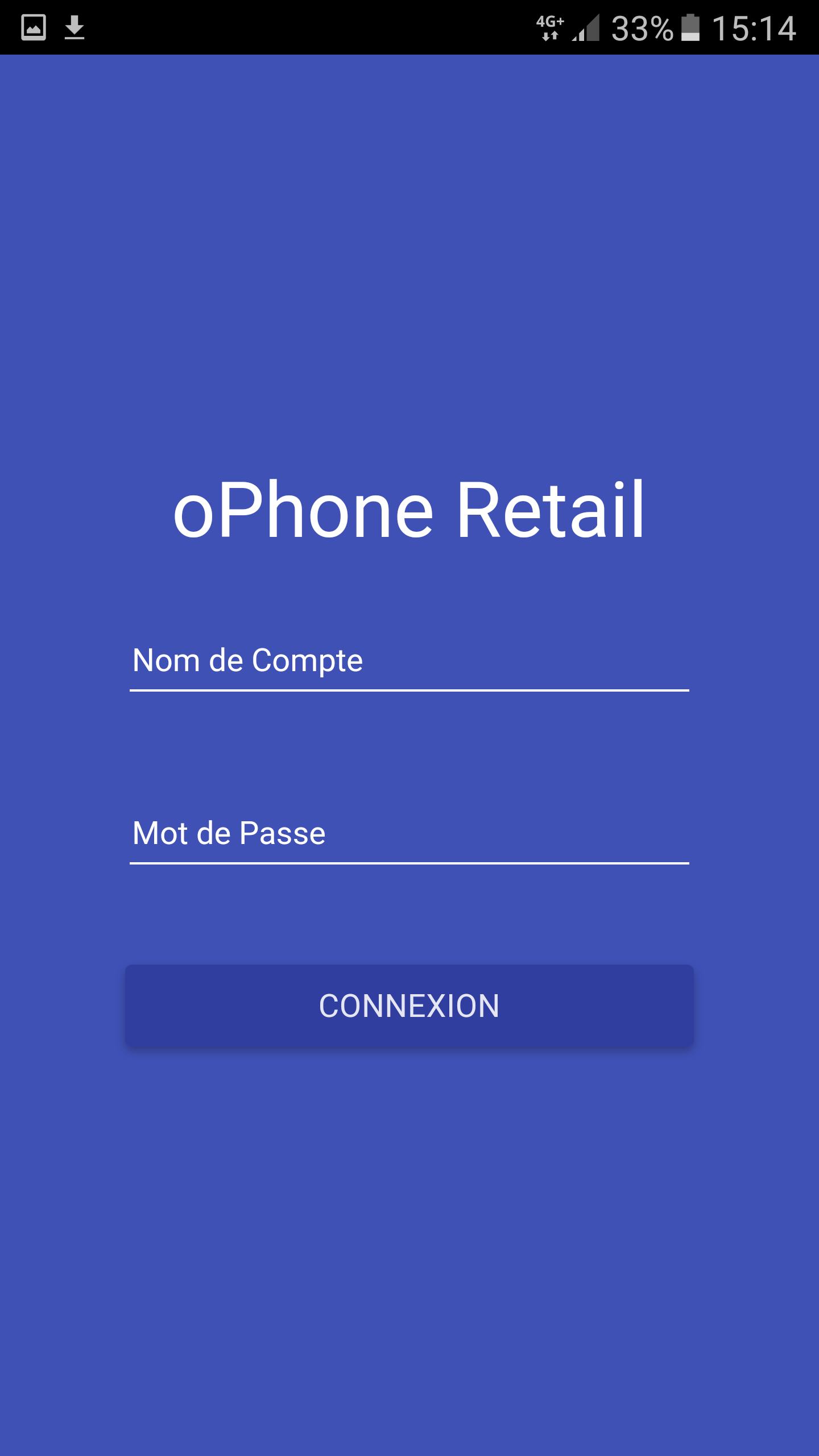The image size is (819, 1456).
Task: Focus the Nom de Compte field
Action: (409, 661)
